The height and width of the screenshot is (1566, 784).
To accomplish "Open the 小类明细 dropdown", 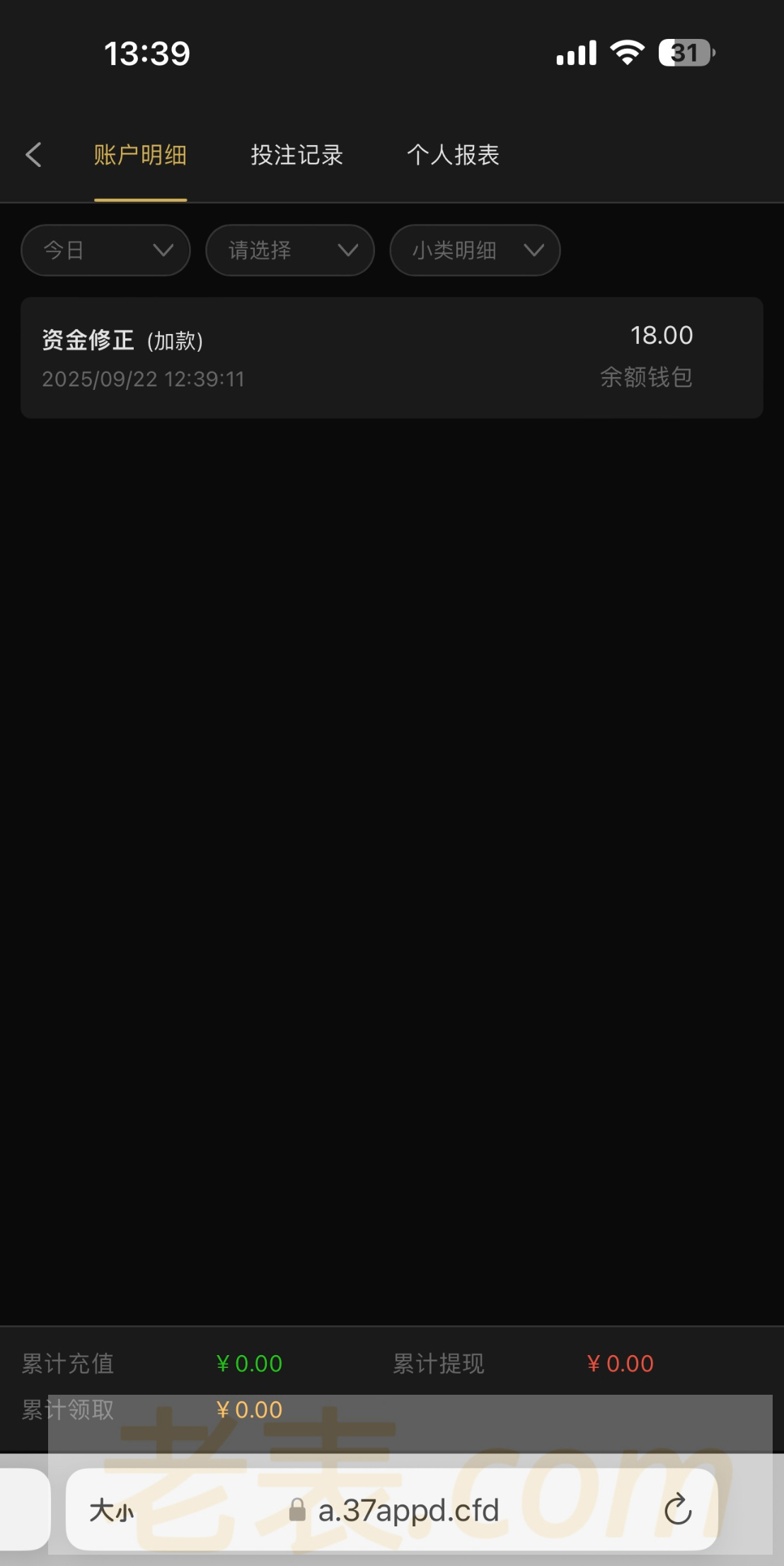I will (x=475, y=251).
